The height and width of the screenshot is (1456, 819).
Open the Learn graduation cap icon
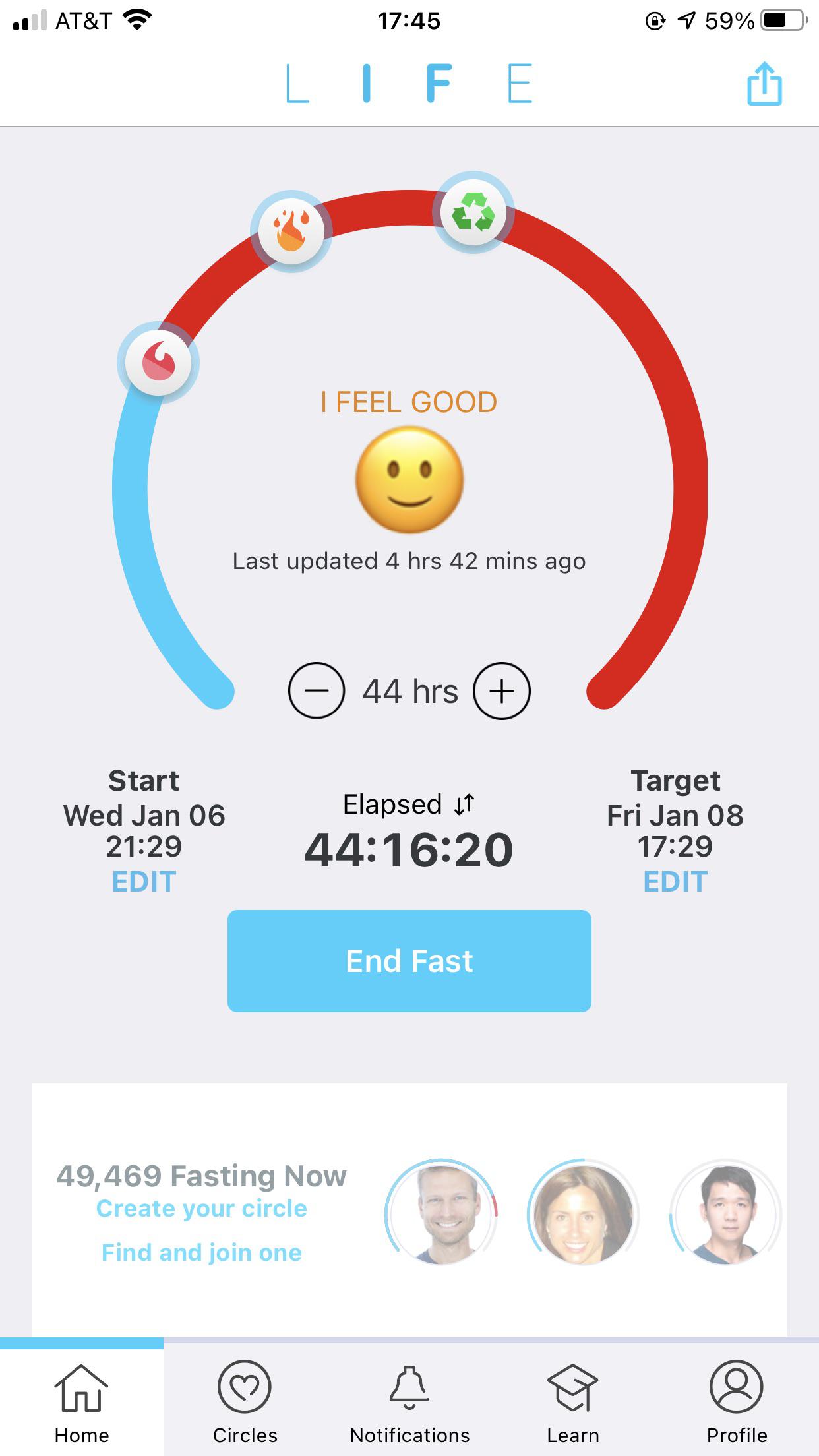click(573, 1387)
